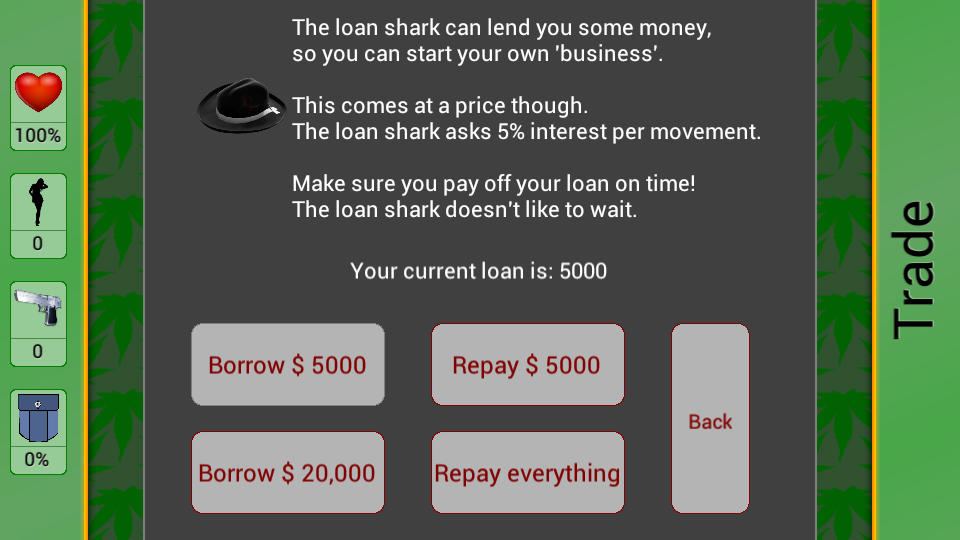Select Repay everything
The width and height of the screenshot is (960, 540).
(x=527, y=473)
